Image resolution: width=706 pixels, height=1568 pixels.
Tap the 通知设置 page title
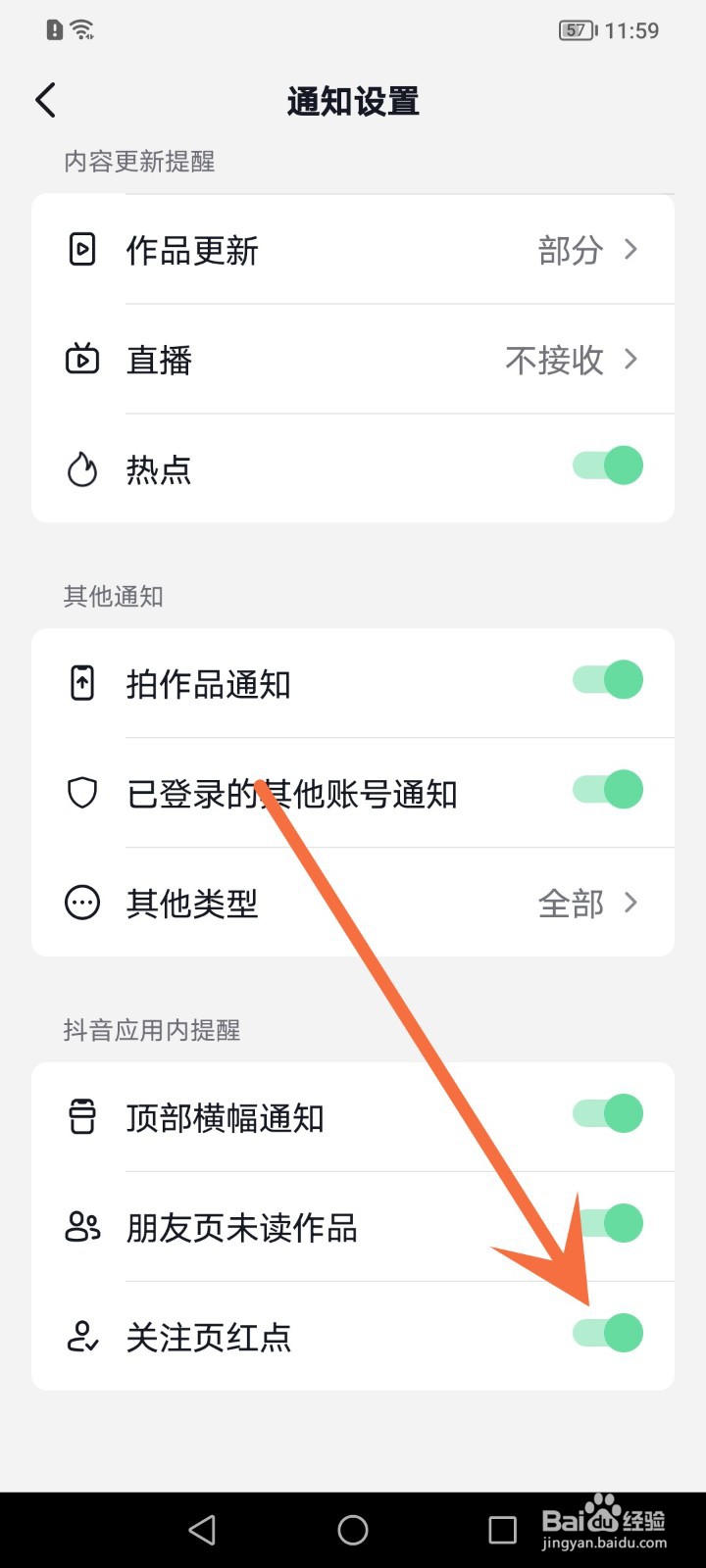[352, 100]
